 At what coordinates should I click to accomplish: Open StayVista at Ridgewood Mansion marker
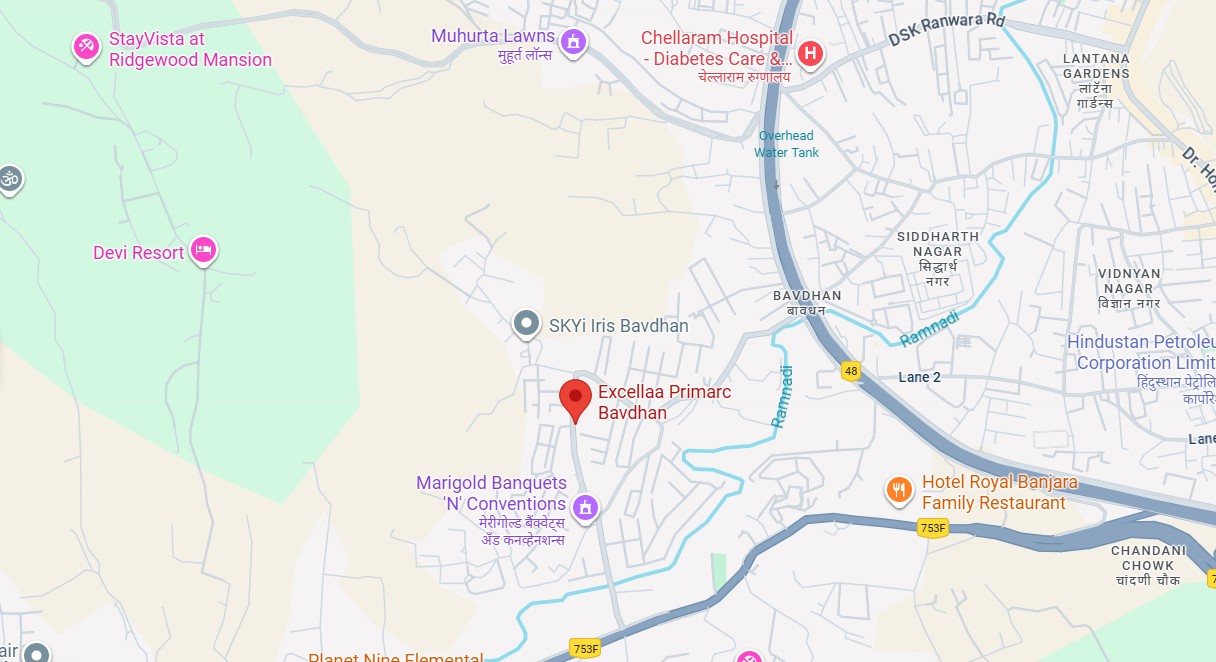(x=87, y=46)
